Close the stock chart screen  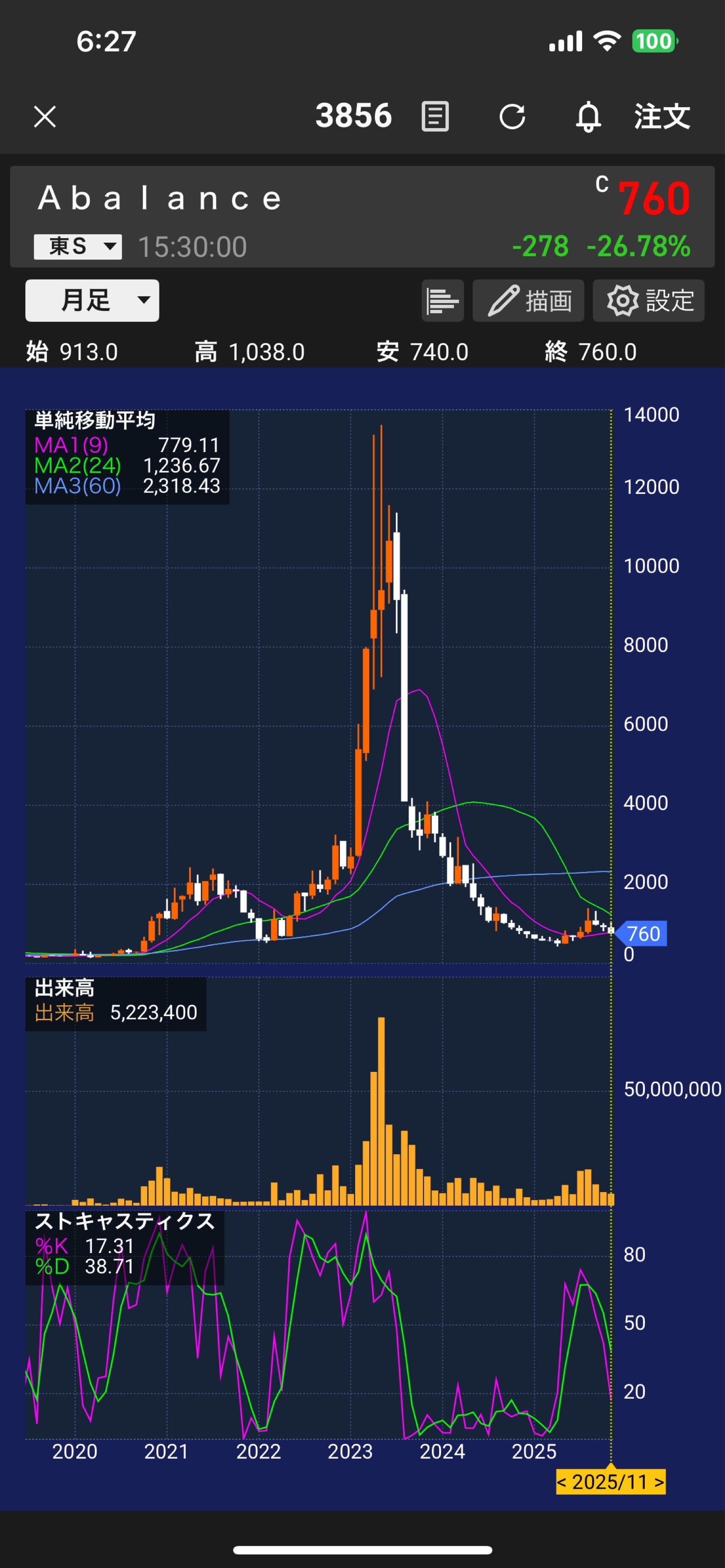coord(44,116)
